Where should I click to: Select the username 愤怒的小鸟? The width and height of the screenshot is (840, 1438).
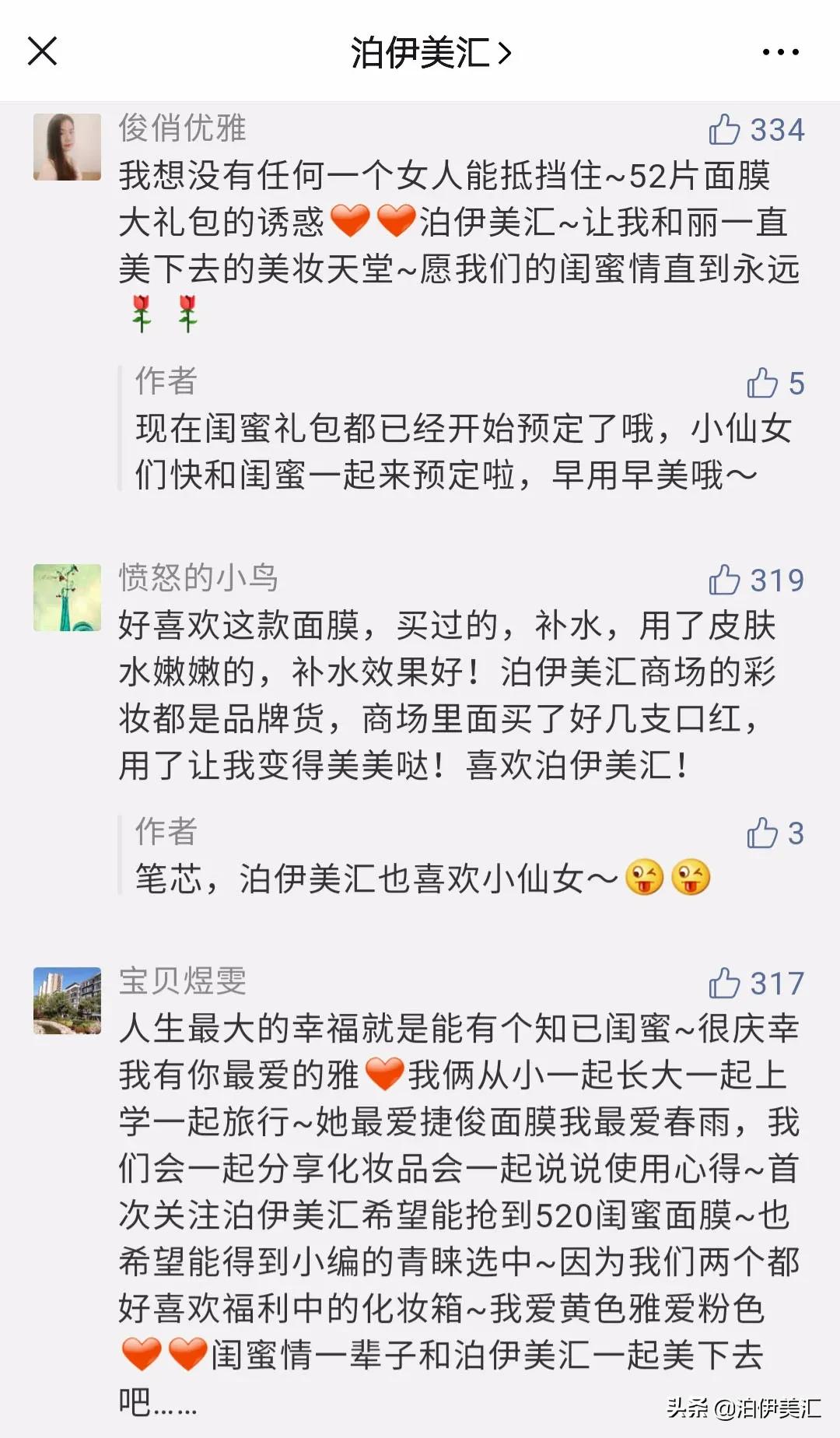[199, 577]
